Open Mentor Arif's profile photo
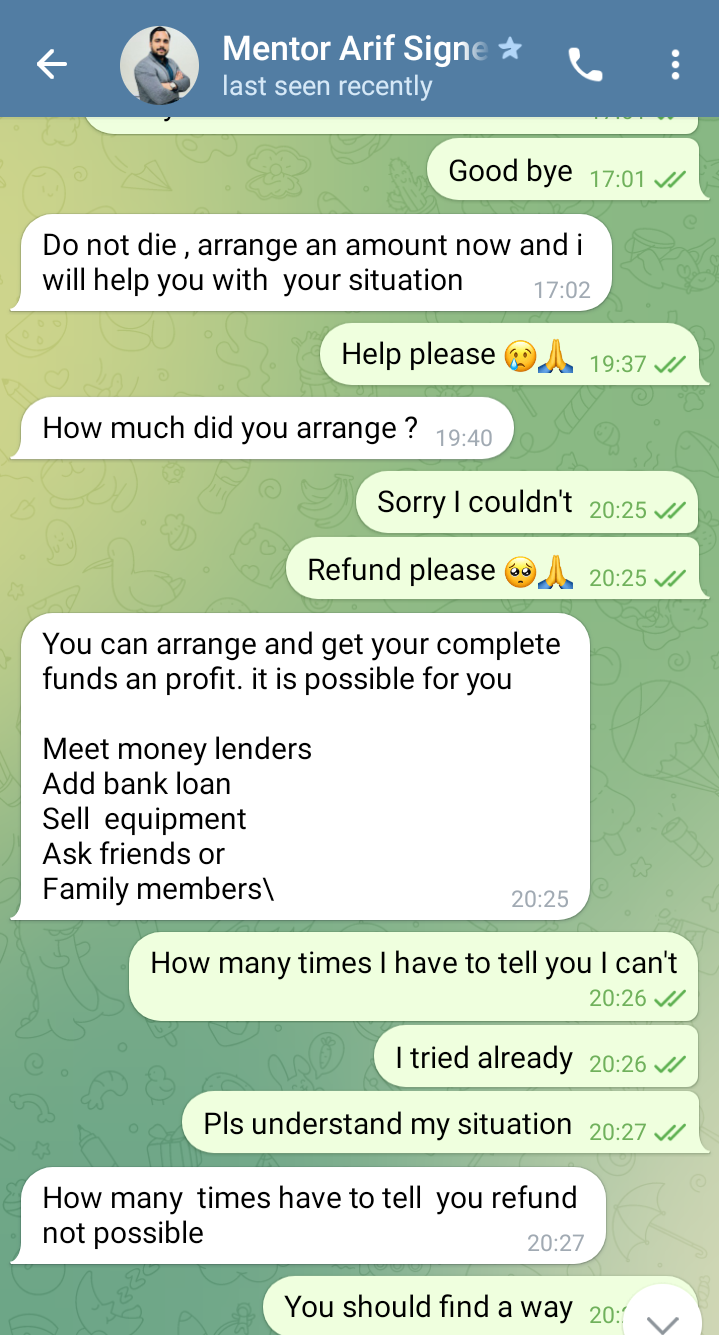The height and width of the screenshot is (1335, 719). [159, 65]
